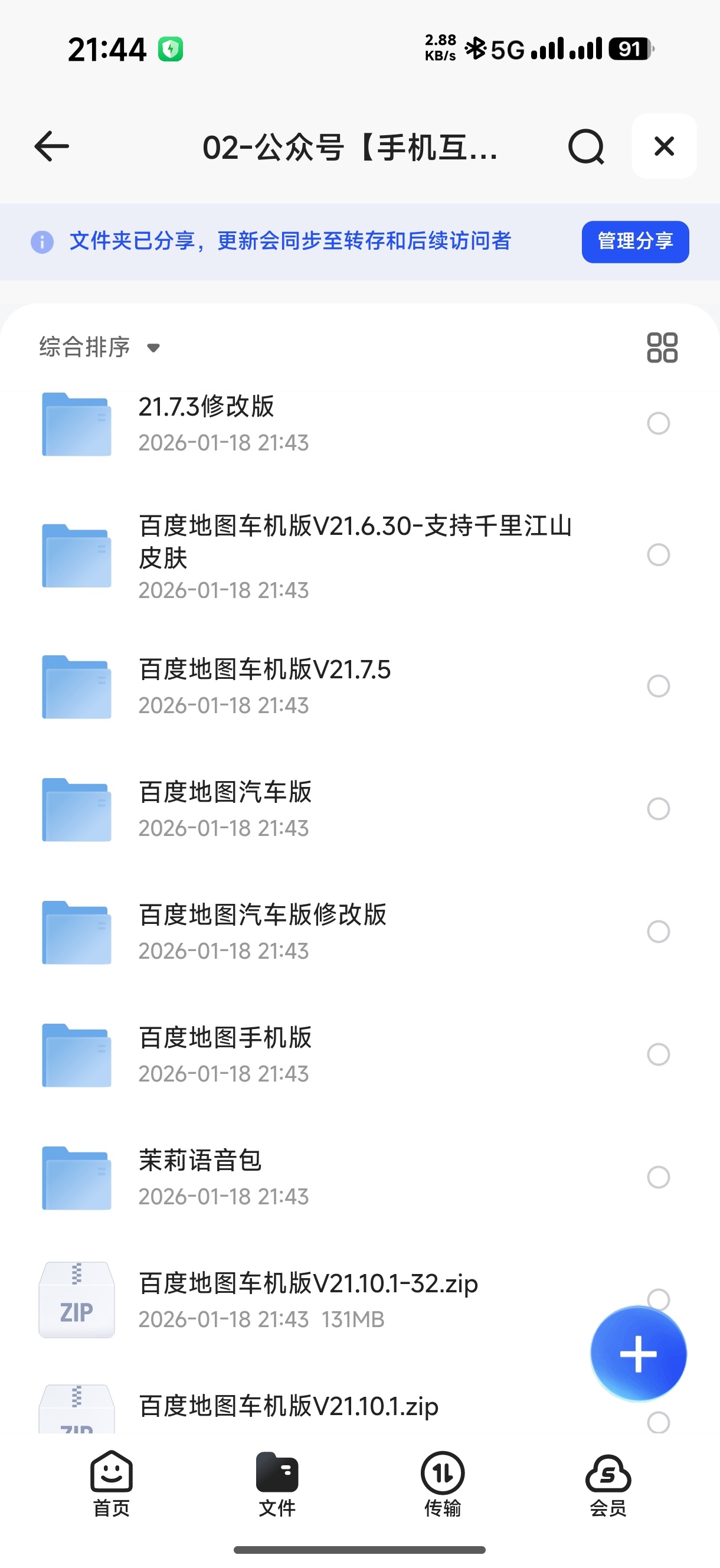This screenshot has width=720, height=1568.
Task: Select the 百度地图车机版V21.7.5 folder circle
Action: tap(658, 687)
